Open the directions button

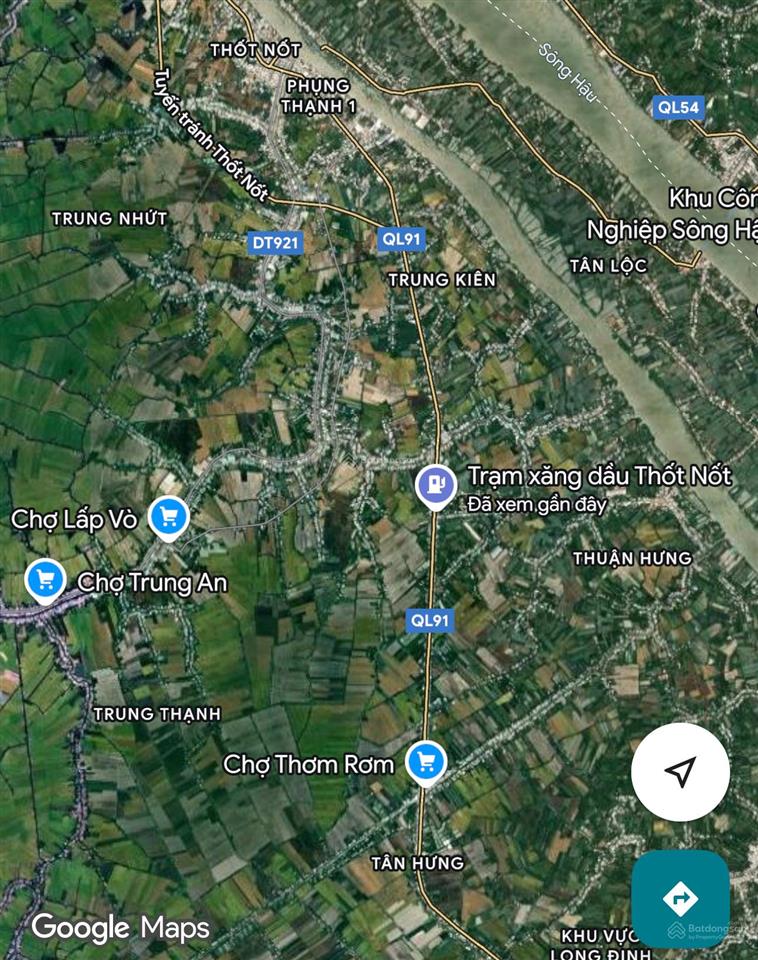coord(680,898)
